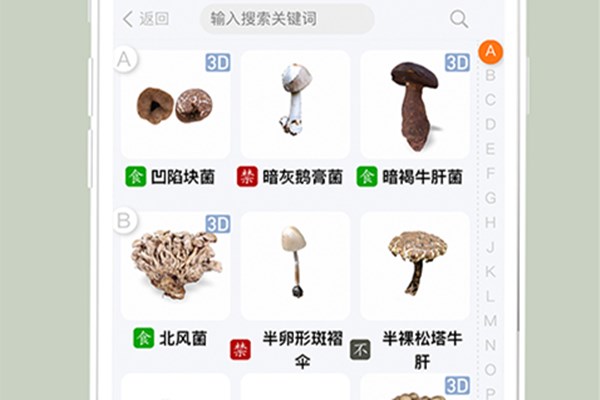Jump to letter M in the index
The height and width of the screenshot is (400, 600).
pos(490,320)
